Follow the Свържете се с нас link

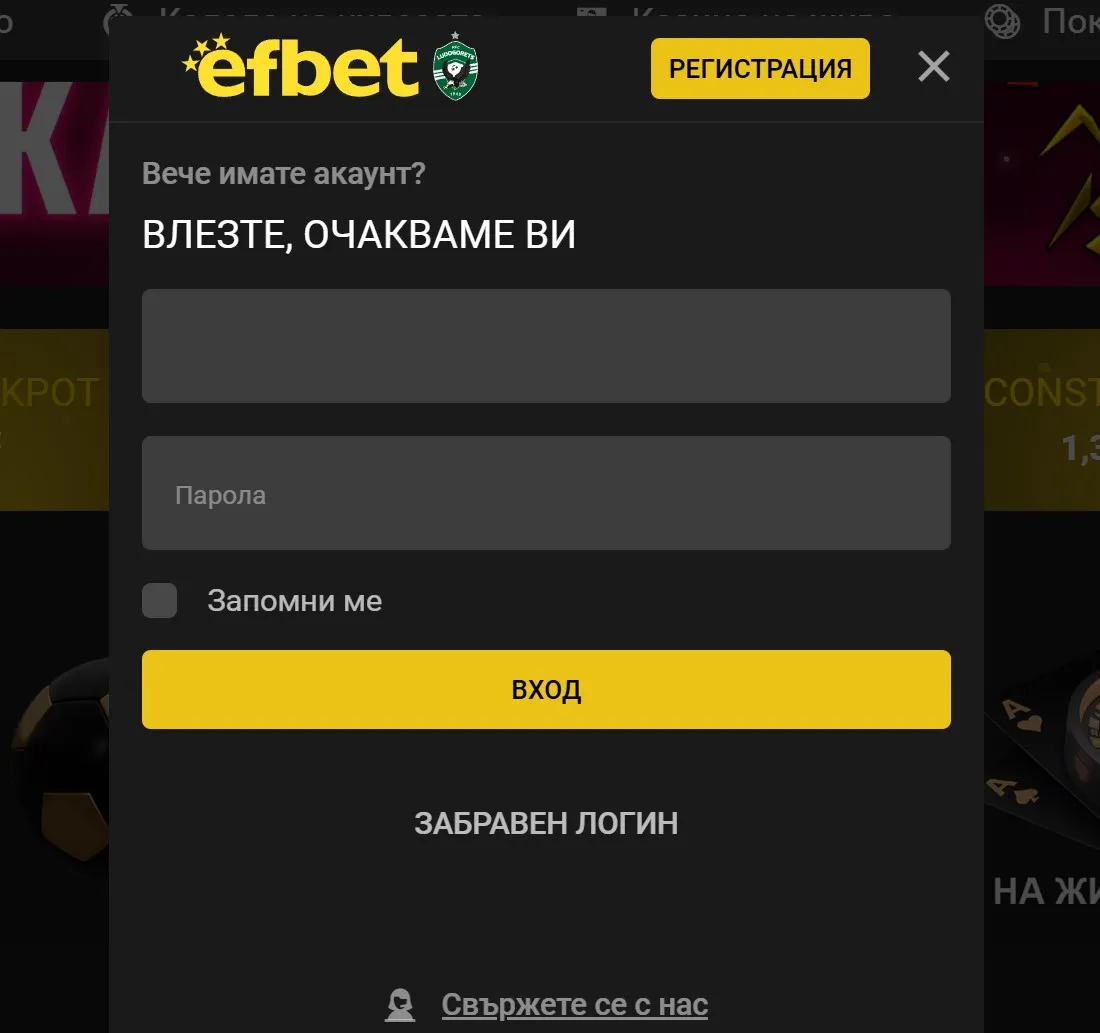574,1005
